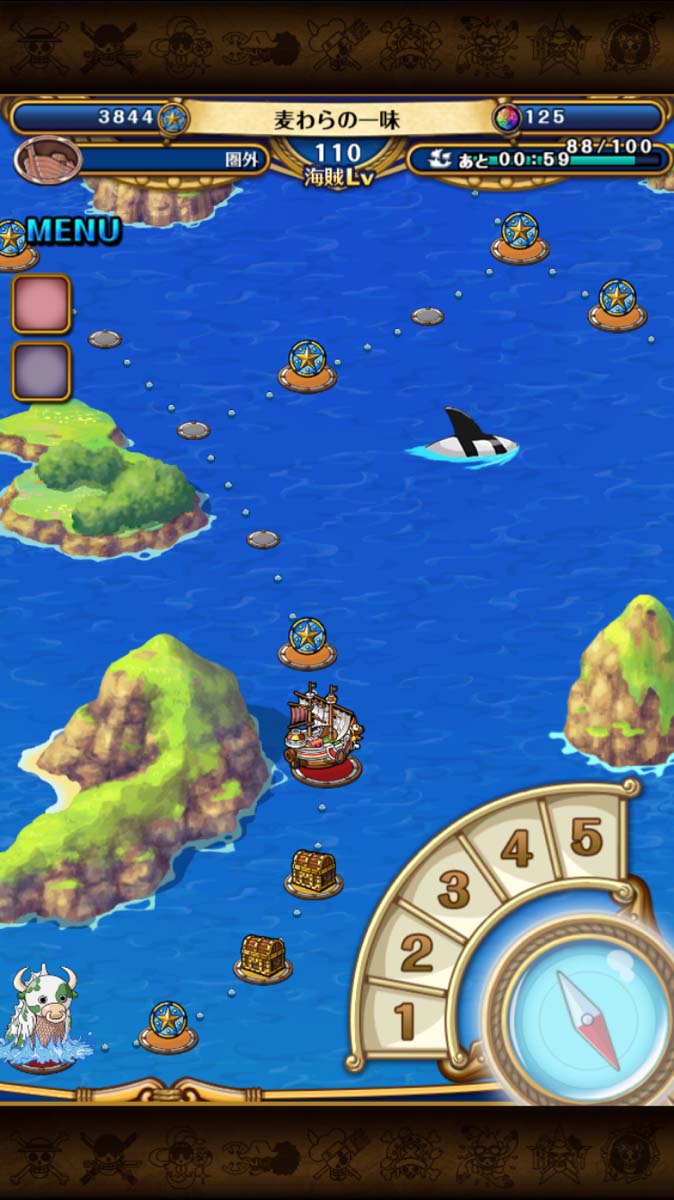Tap the Thousand Sunny ship
Image resolution: width=674 pixels, height=1200 pixels.
322,733
